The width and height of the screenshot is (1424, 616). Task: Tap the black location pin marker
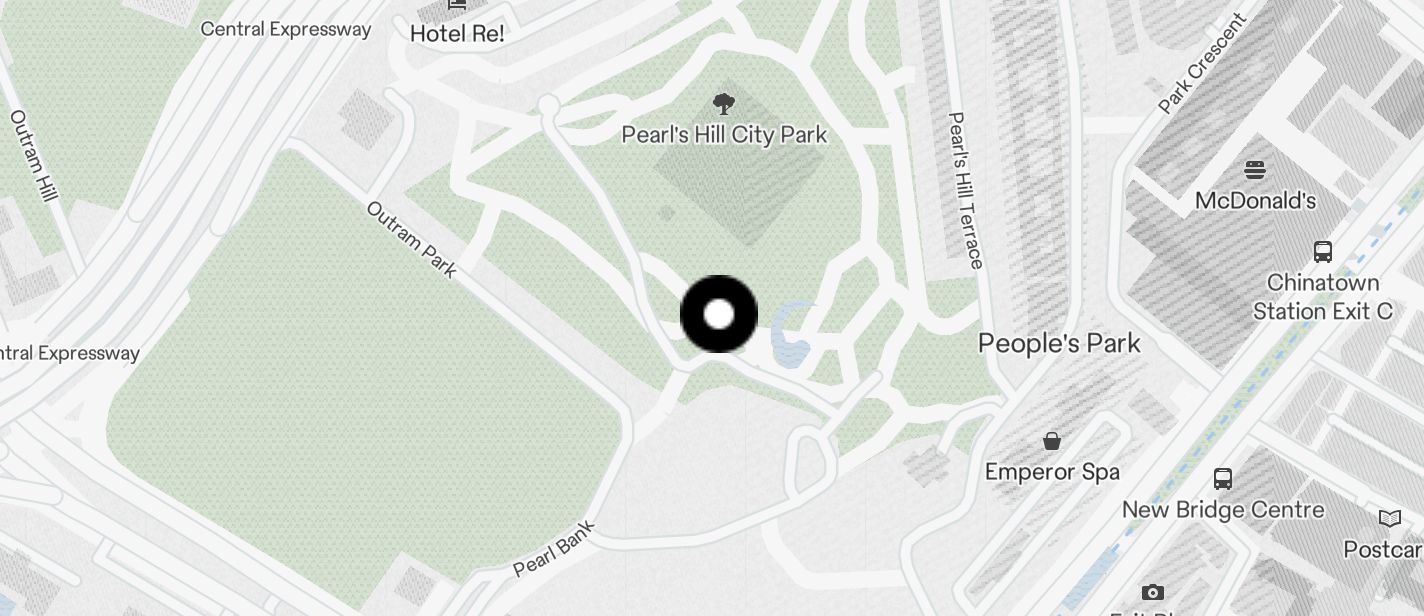click(x=719, y=314)
